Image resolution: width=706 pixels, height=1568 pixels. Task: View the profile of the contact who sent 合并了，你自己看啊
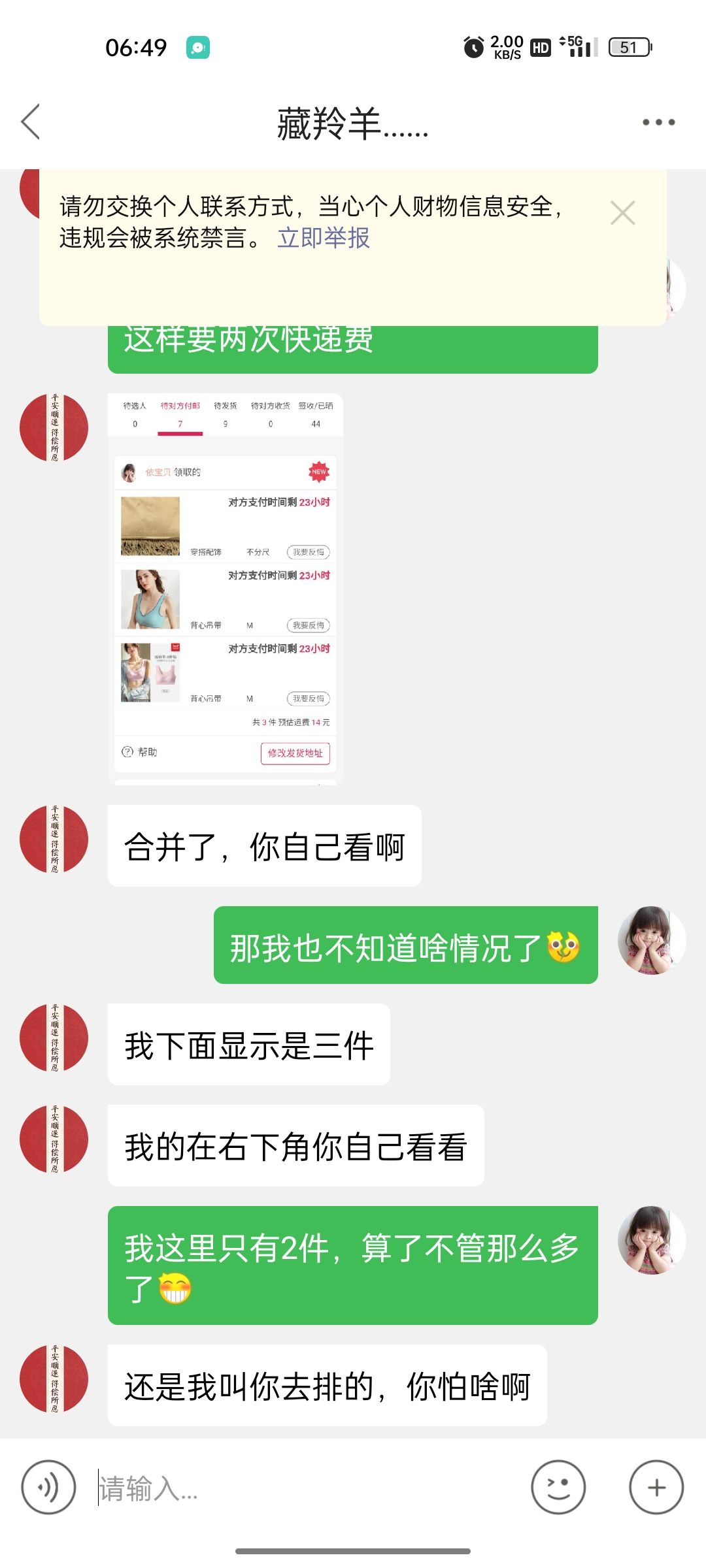click(x=54, y=840)
